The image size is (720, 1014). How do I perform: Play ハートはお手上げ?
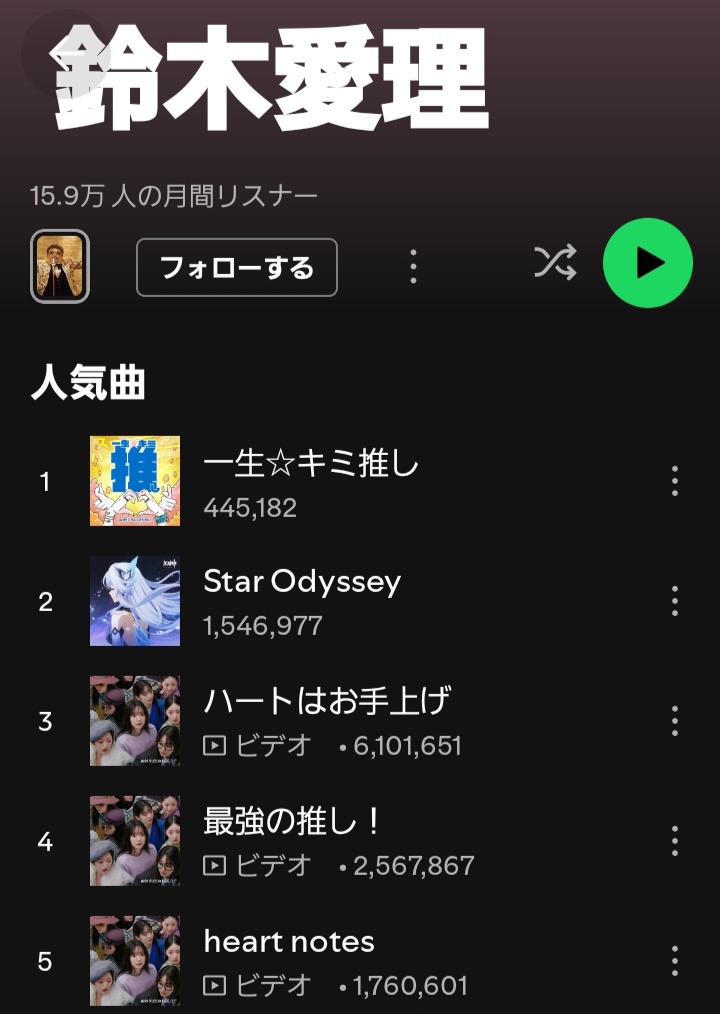(326, 721)
